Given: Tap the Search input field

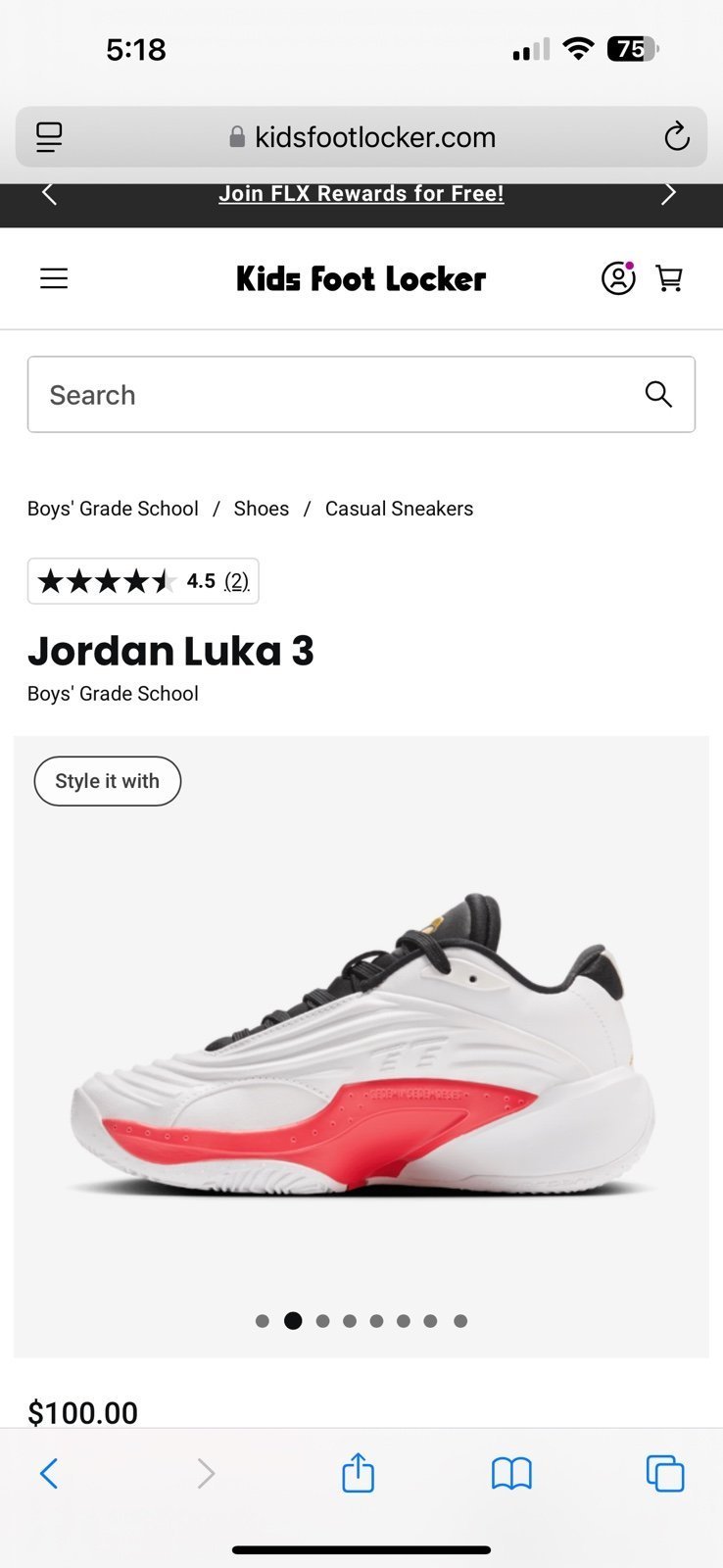Looking at the screenshot, I should (361, 395).
